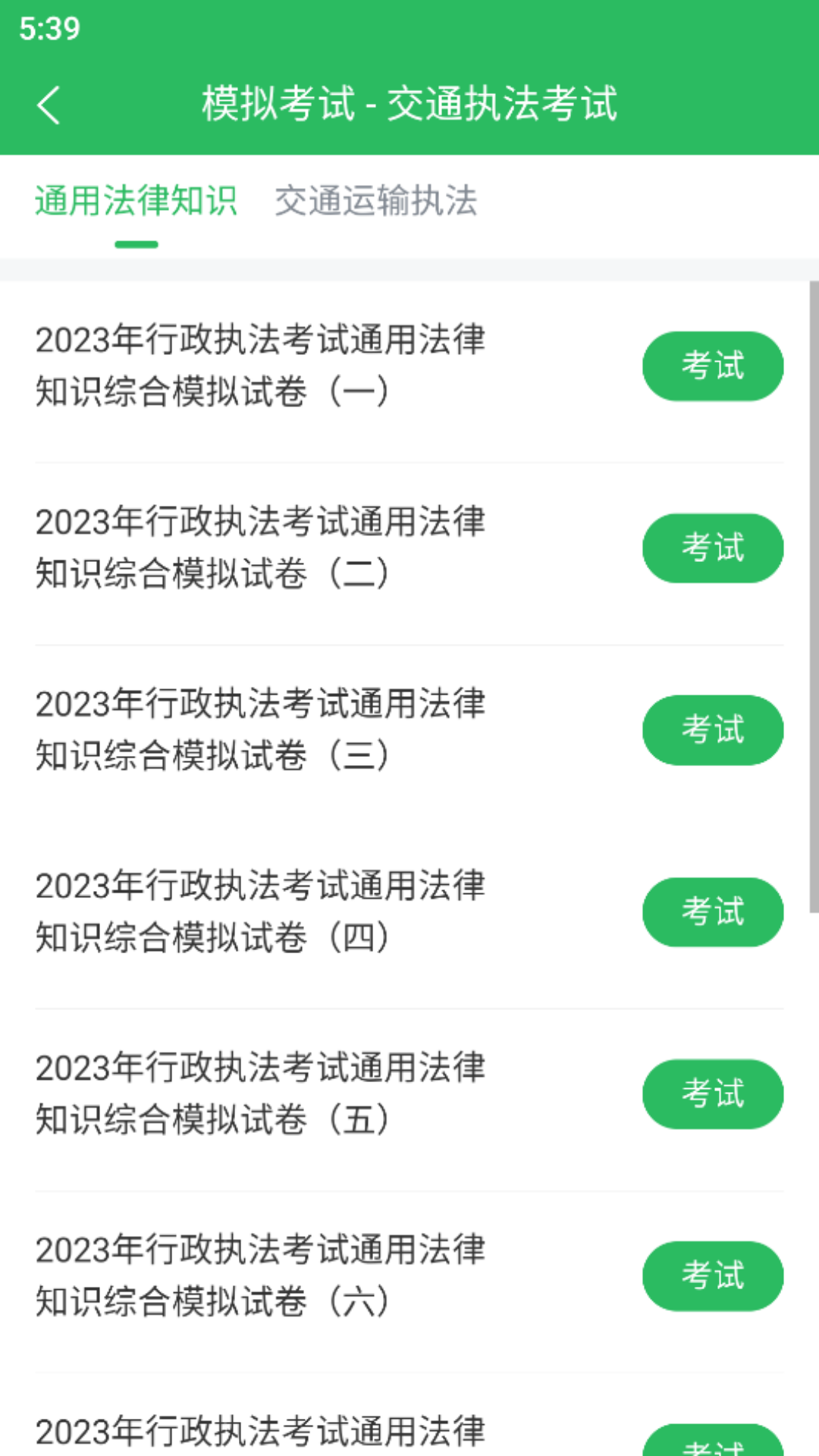Start exam for 模拟试卷（二）
819x1456 pixels.
pyautogui.click(x=712, y=548)
